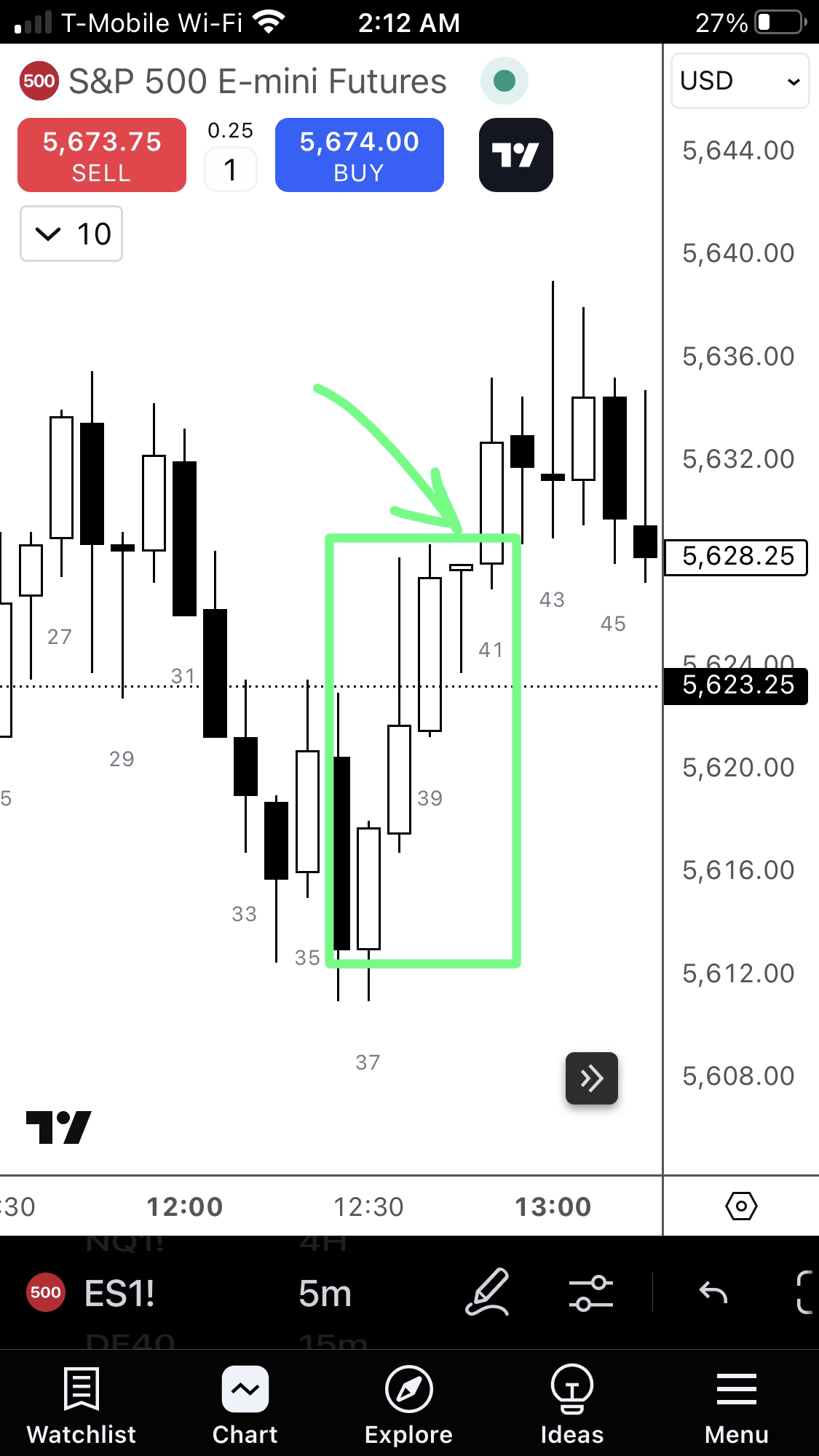Switch to the Watchlist tab
The image size is (819, 1456).
pyautogui.click(x=82, y=1405)
